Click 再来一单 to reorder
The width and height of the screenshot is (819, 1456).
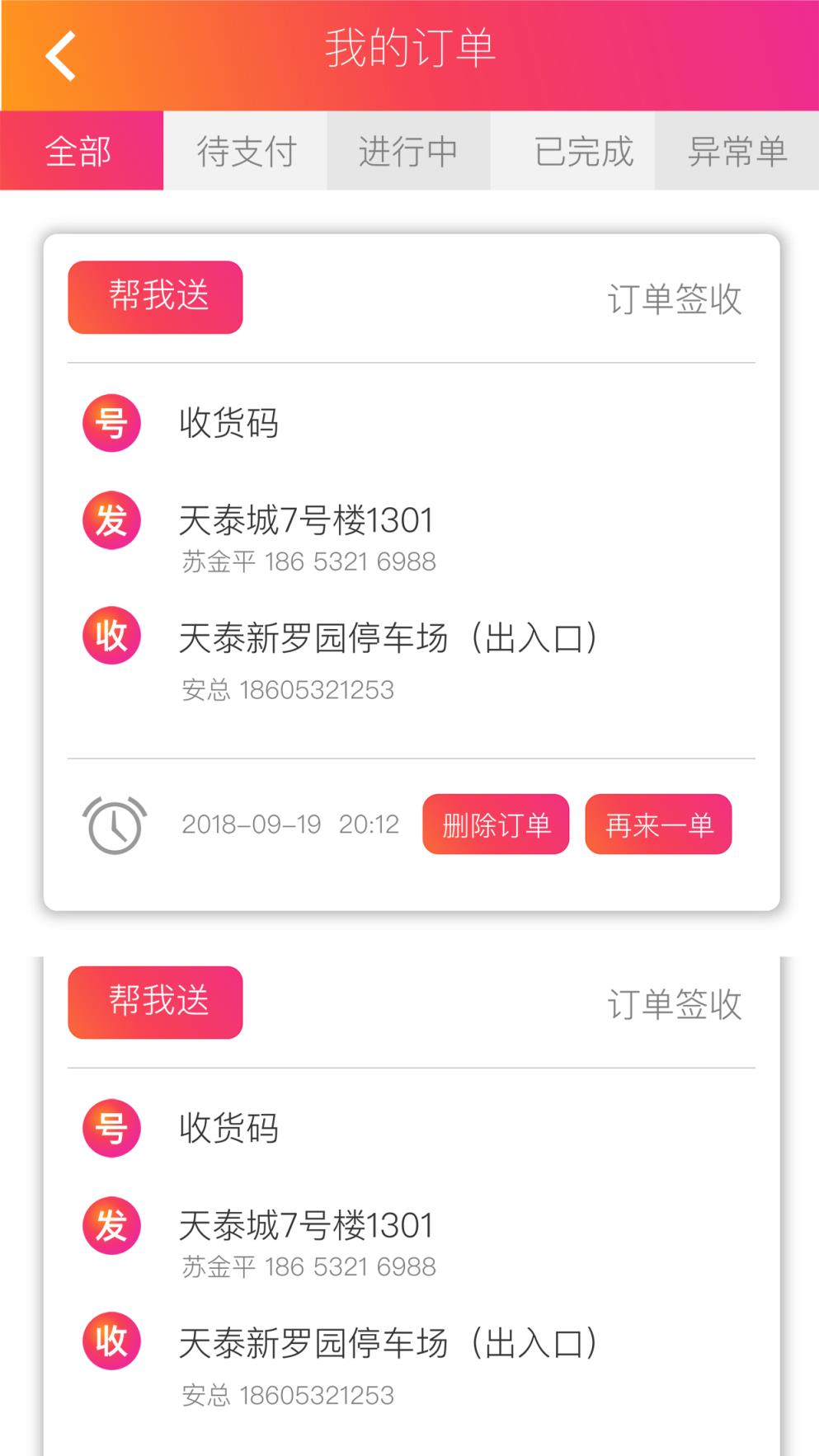click(x=657, y=824)
